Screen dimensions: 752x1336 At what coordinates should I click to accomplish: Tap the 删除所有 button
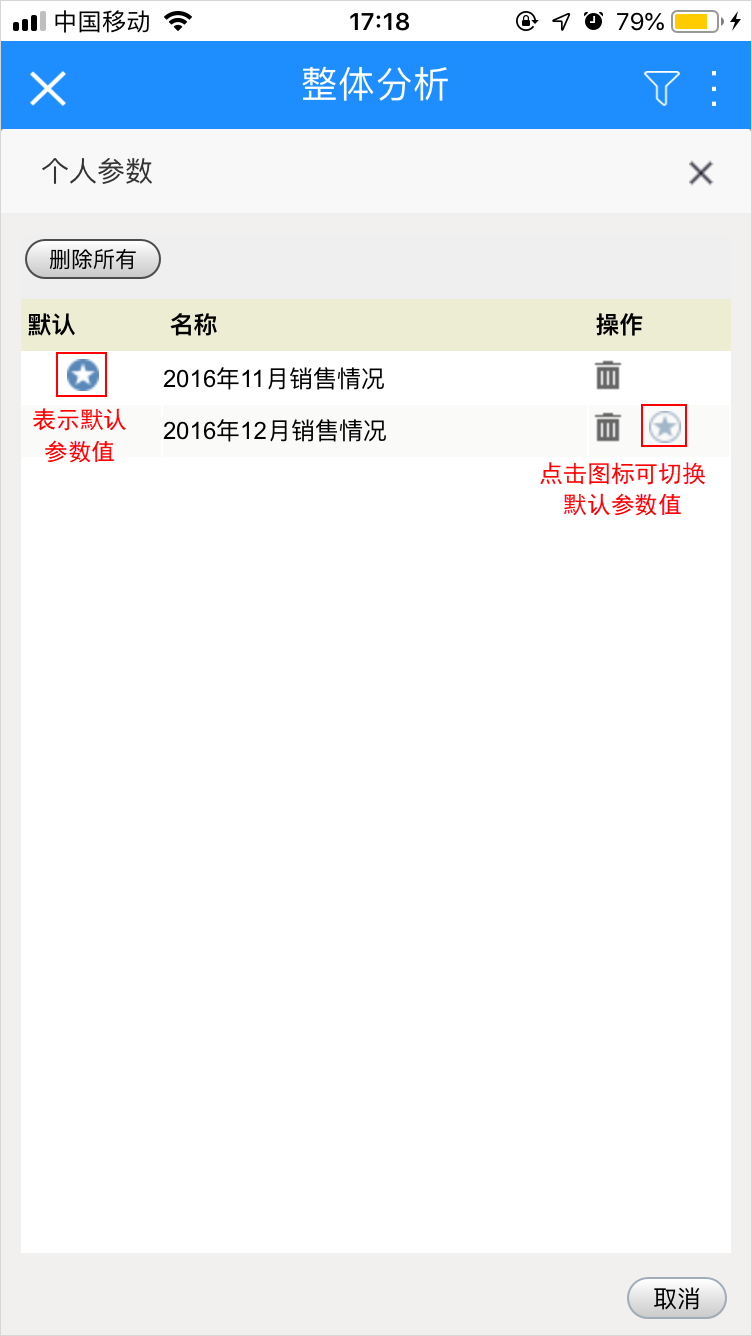click(x=93, y=260)
